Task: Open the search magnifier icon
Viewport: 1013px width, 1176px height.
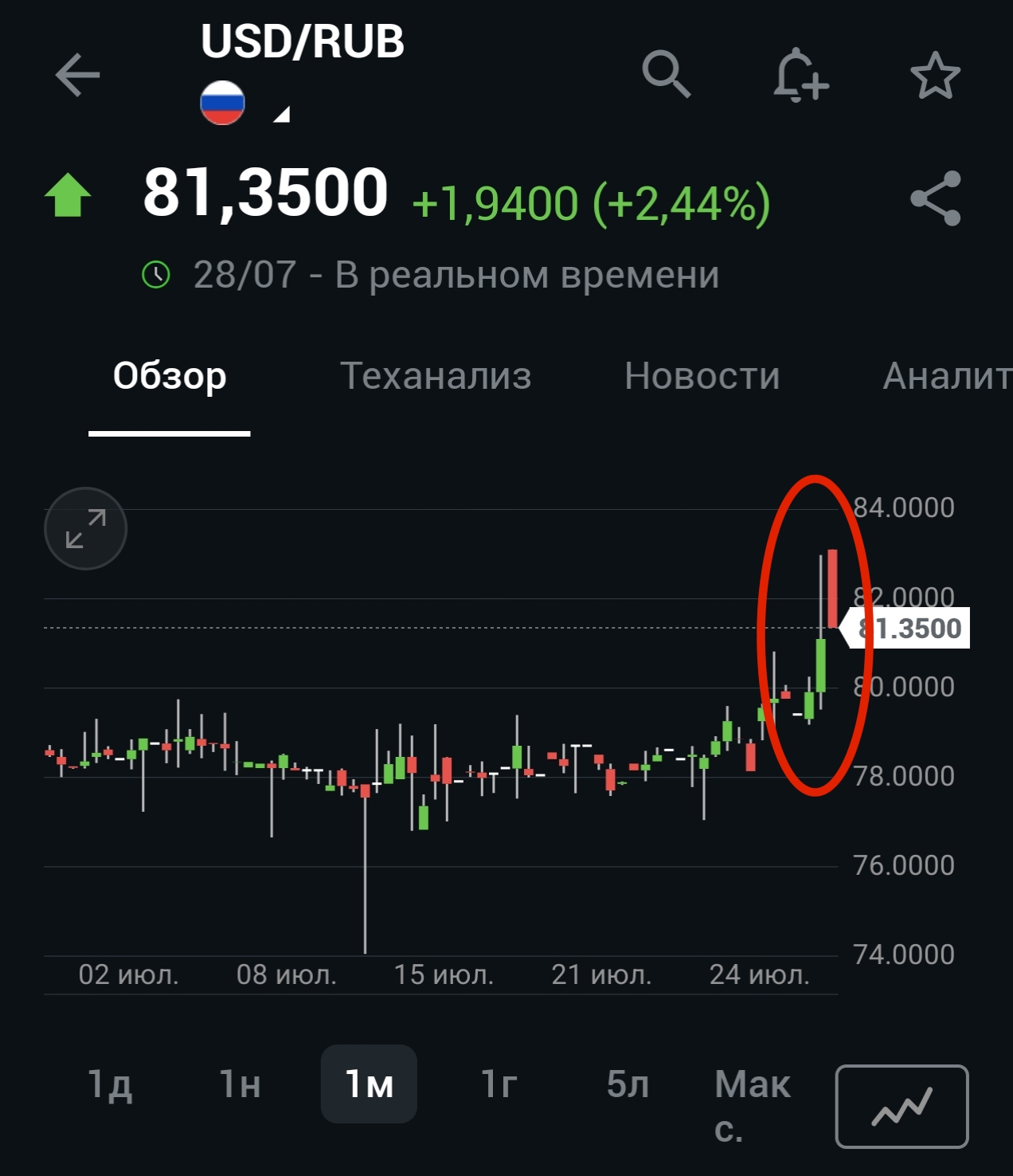Action: (666, 74)
